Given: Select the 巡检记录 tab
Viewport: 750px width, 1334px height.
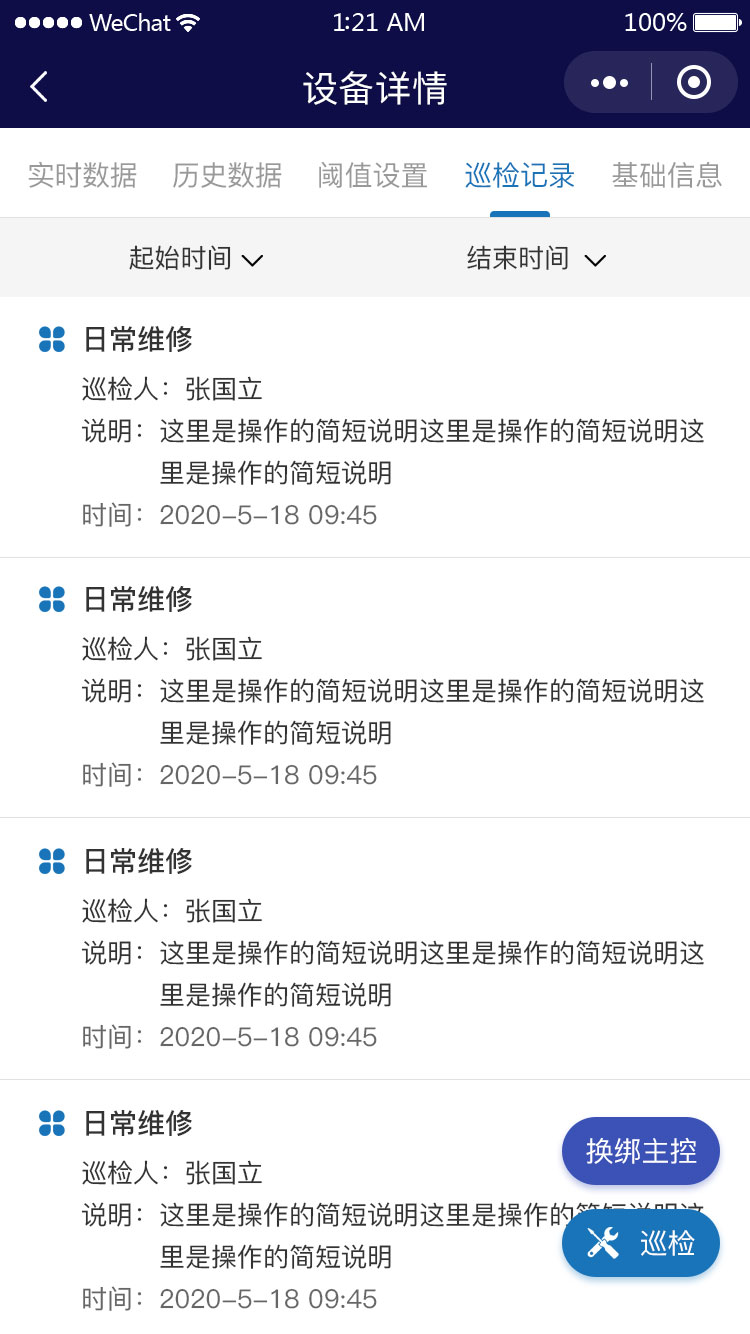Looking at the screenshot, I should tap(520, 176).
